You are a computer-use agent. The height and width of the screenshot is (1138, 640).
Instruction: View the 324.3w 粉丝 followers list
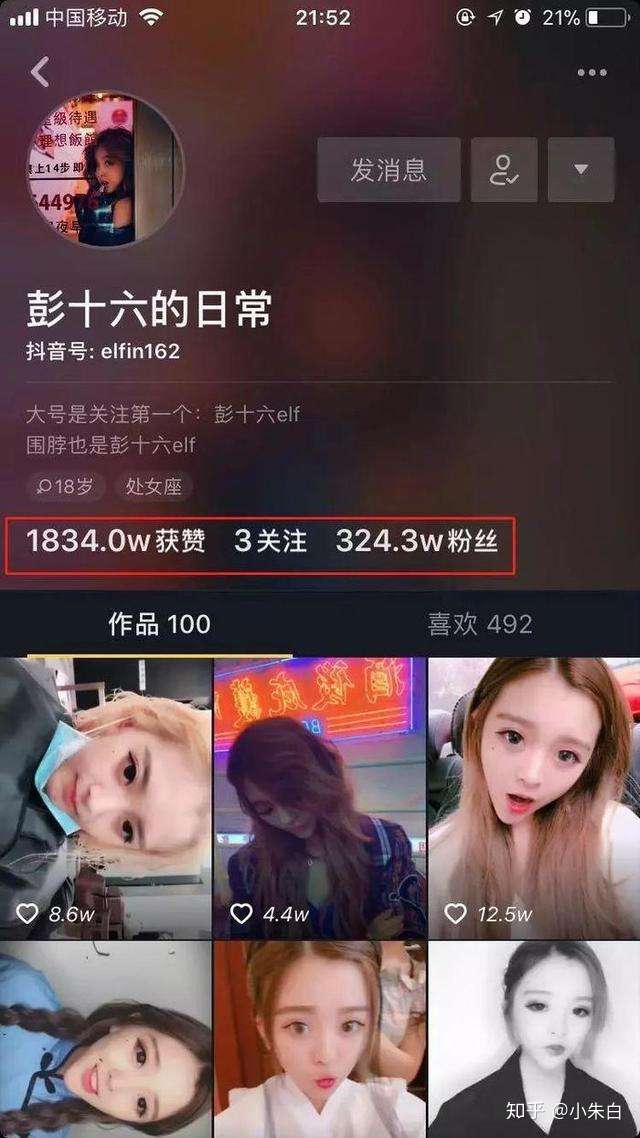(416, 542)
